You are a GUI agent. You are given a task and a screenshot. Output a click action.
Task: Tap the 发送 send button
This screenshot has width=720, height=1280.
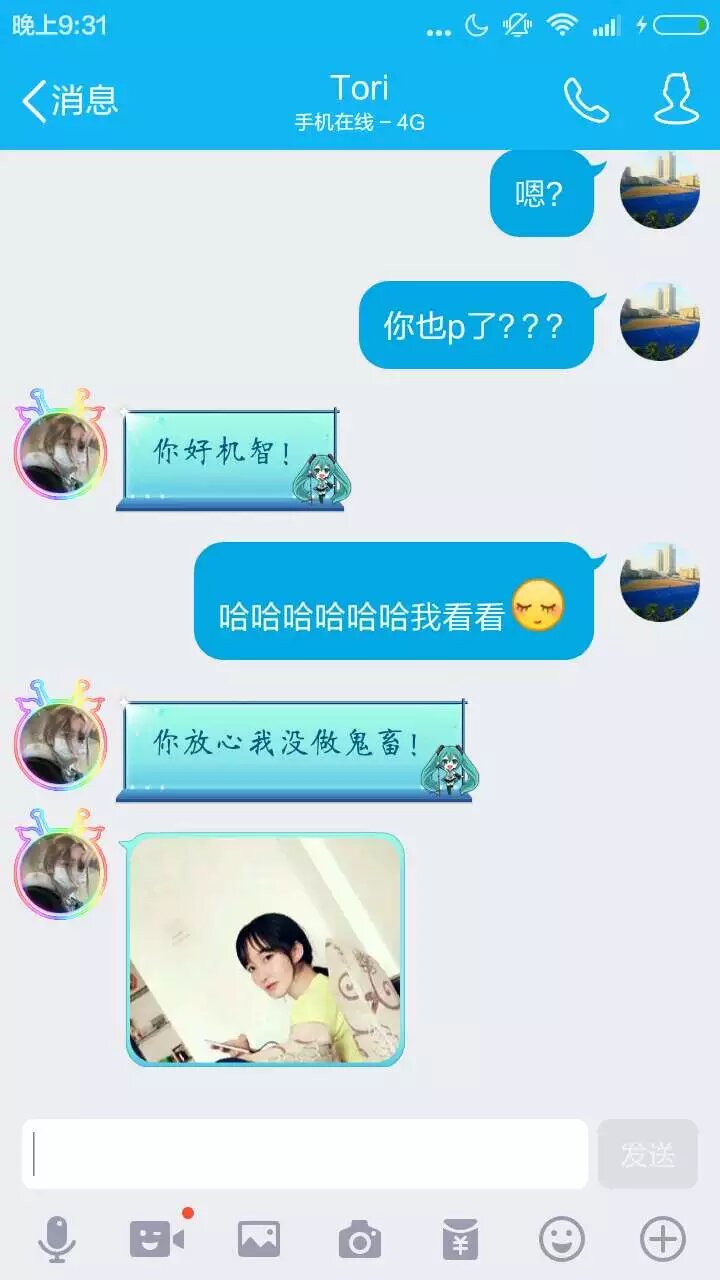(x=647, y=1154)
